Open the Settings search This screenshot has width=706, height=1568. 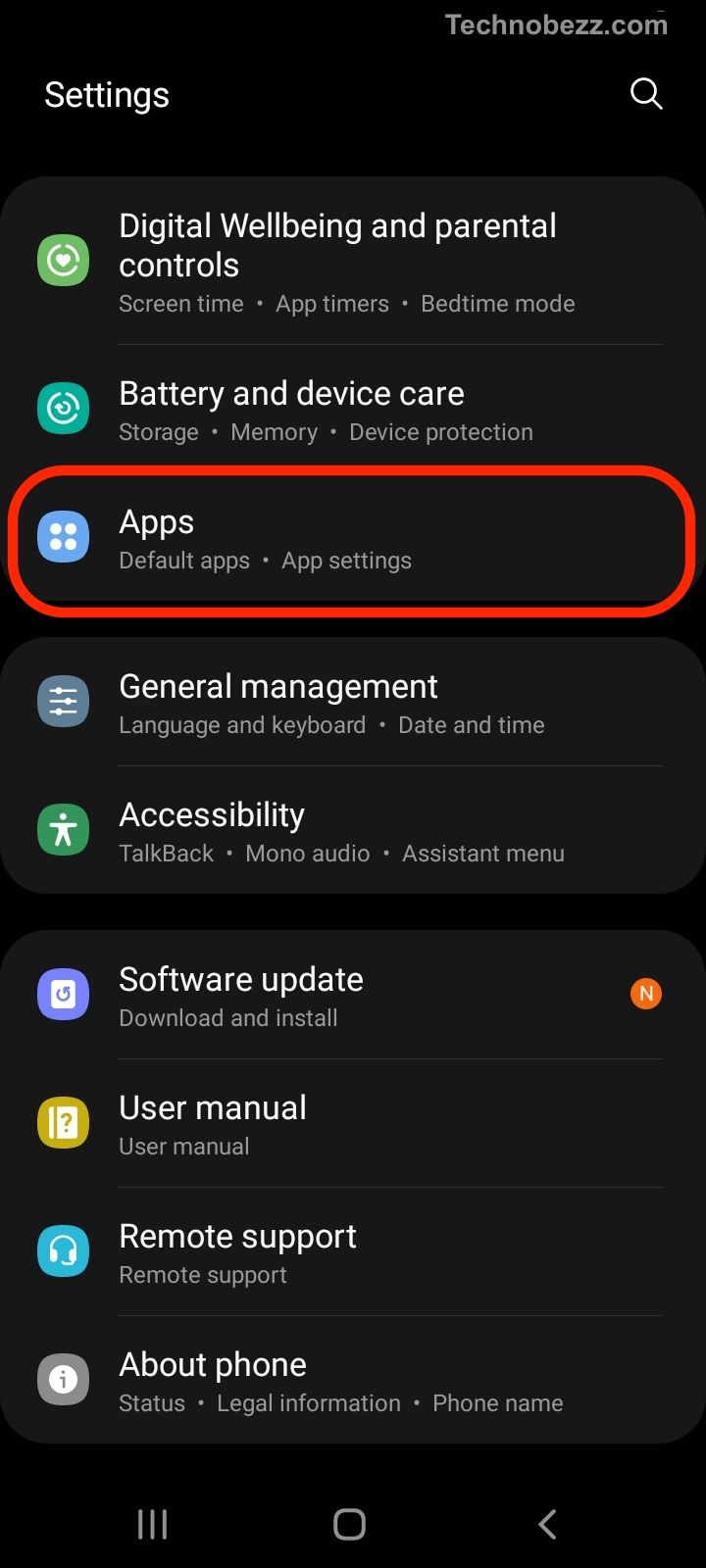[645, 94]
